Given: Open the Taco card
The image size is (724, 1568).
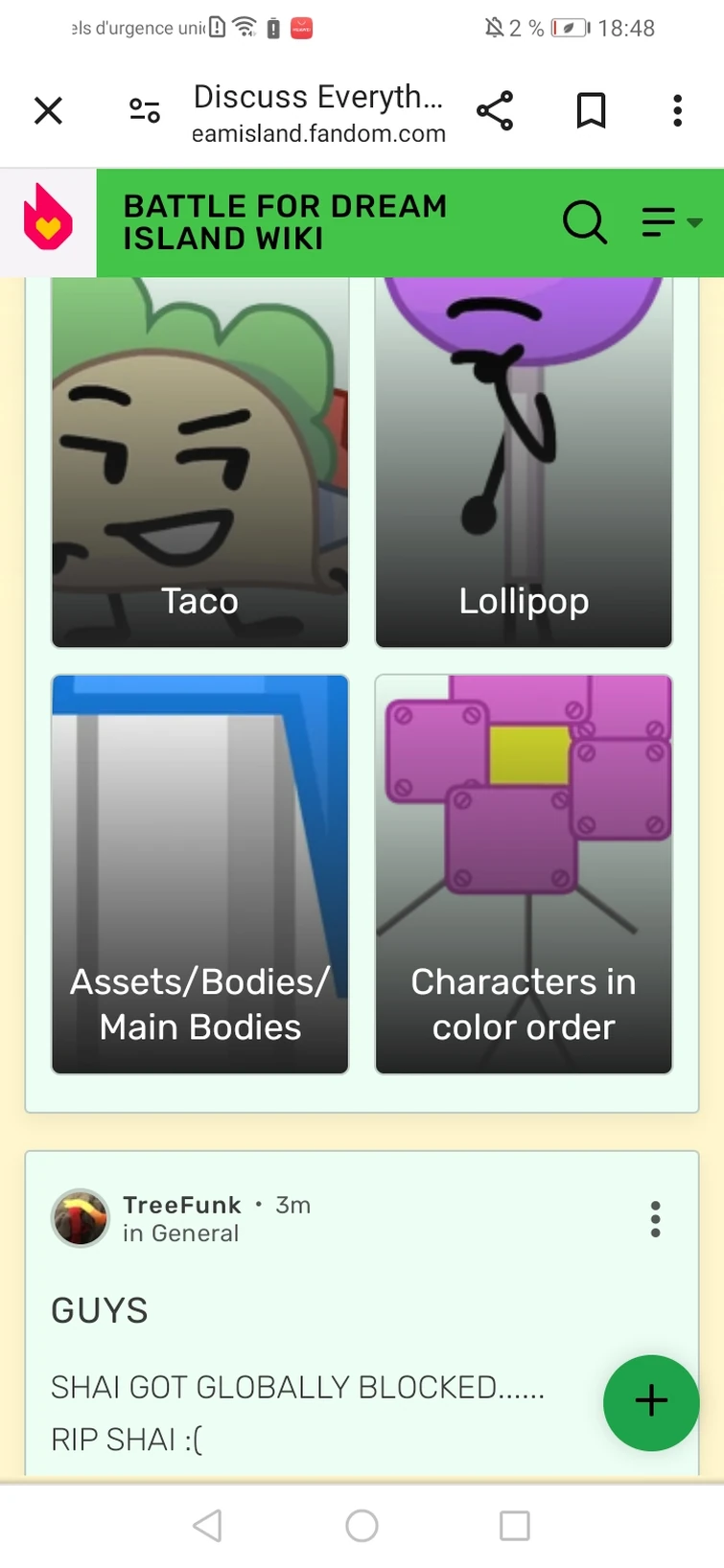Looking at the screenshot, I should [199, 462].
